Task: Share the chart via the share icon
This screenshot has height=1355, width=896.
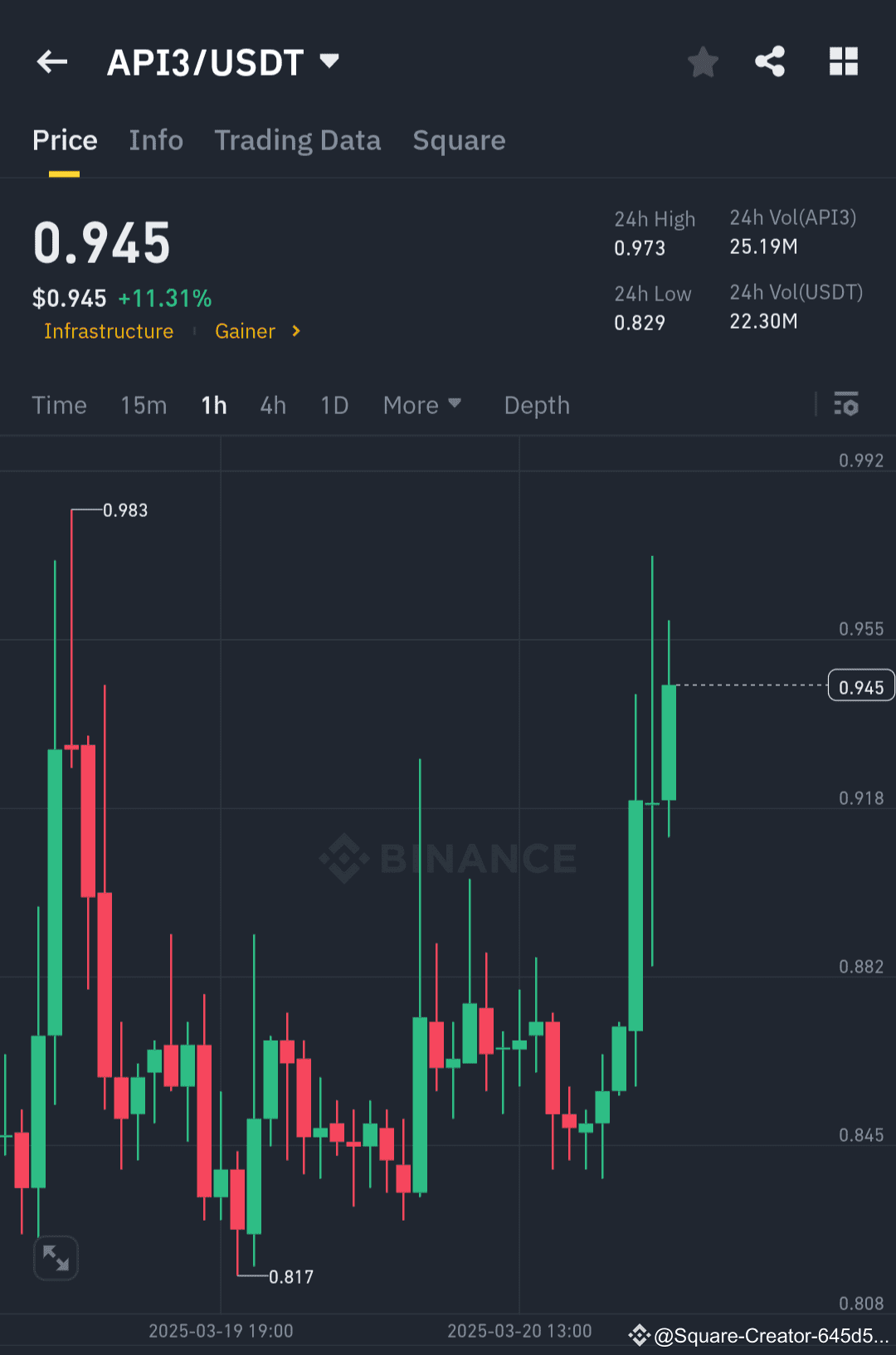Action: click(x=770, y=61)
